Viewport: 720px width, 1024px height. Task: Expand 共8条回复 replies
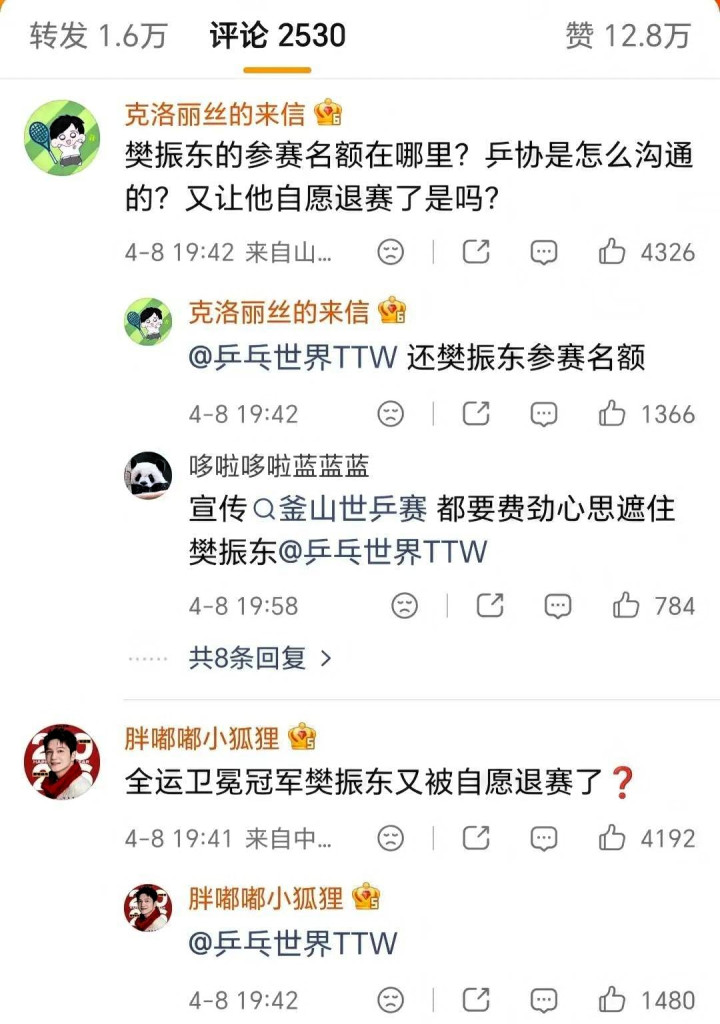(260, 658)
